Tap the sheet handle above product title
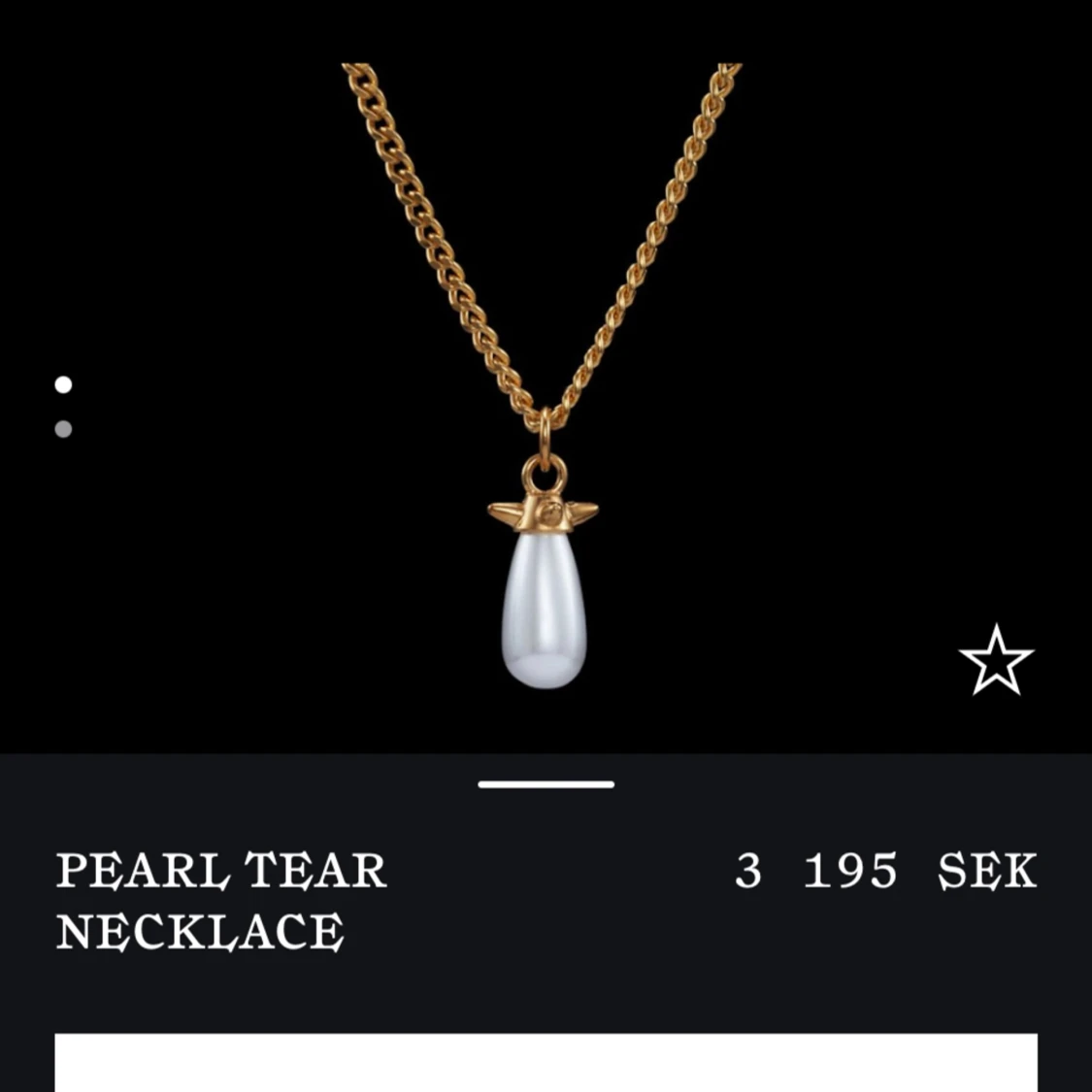 (546, 784)
